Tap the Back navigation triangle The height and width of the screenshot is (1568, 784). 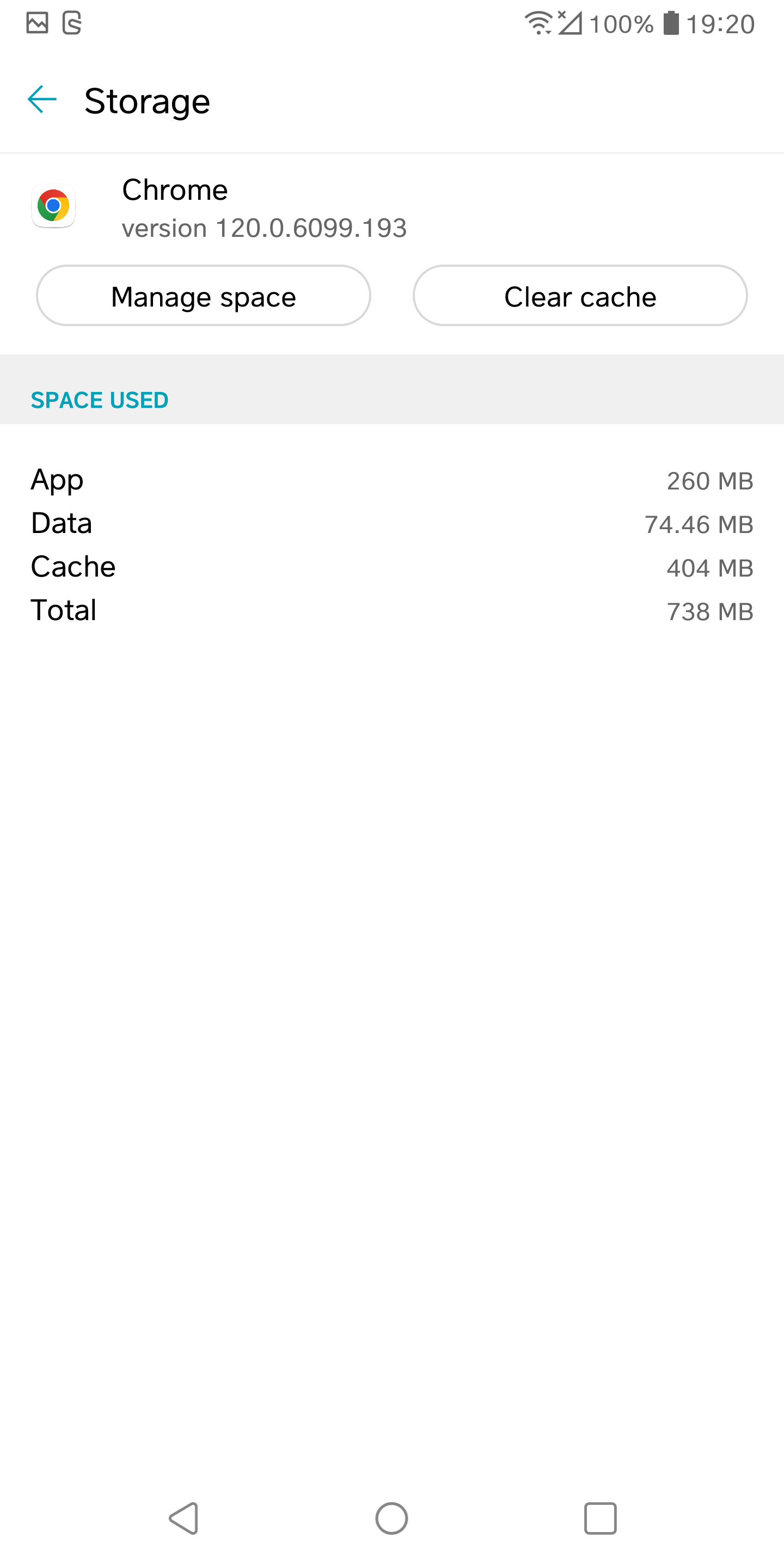[184, 1518]
